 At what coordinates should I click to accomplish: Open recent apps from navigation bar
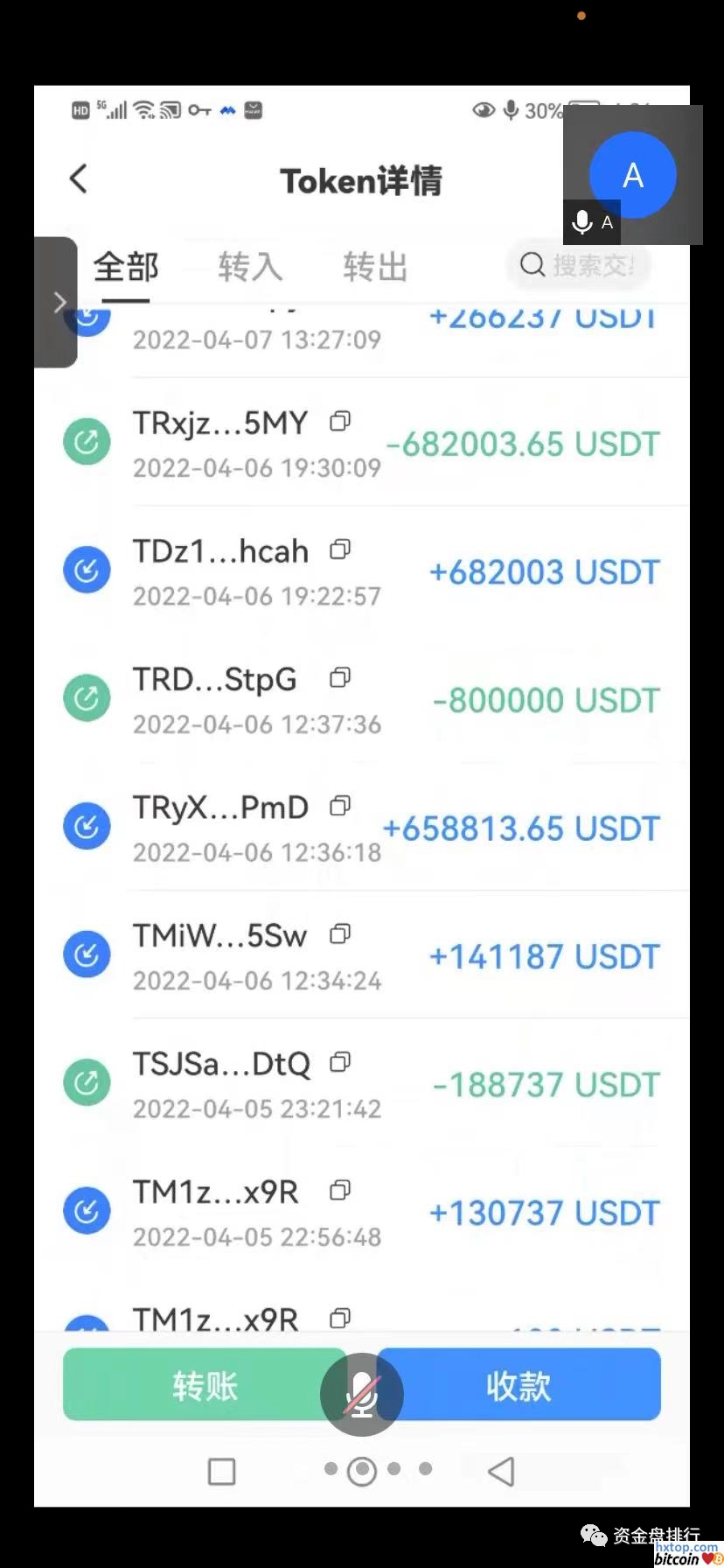(221, 1472)
